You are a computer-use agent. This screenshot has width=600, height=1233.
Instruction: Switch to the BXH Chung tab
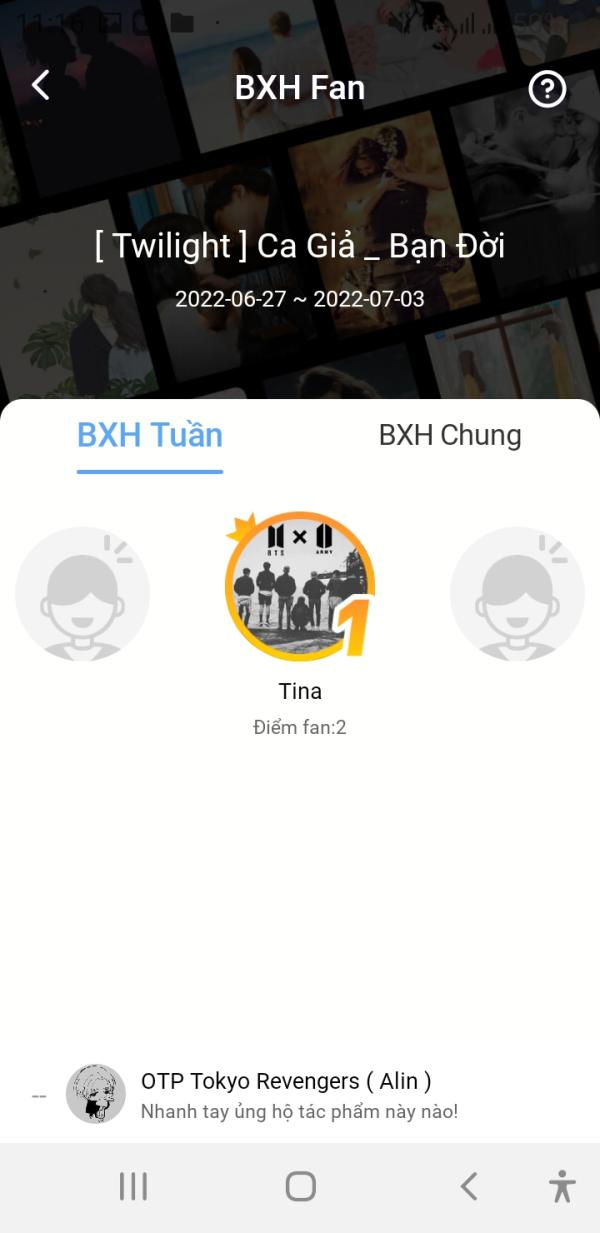450,436
